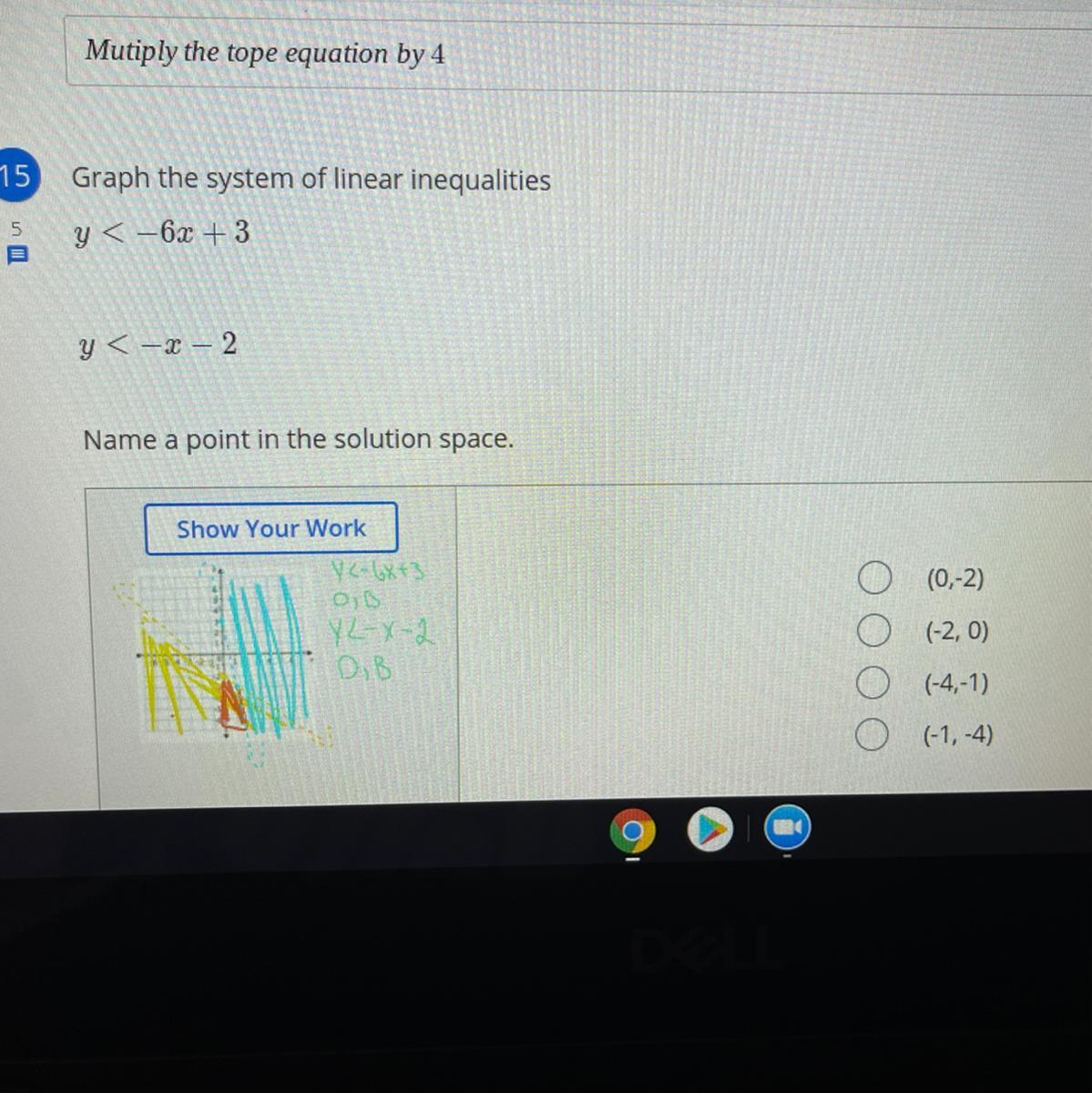Image resolution: width=1092 pixels, height=1093 pixels.
Task: Open the notes icon under question 15
Action: pyautogui.click(x=17, y=256)
